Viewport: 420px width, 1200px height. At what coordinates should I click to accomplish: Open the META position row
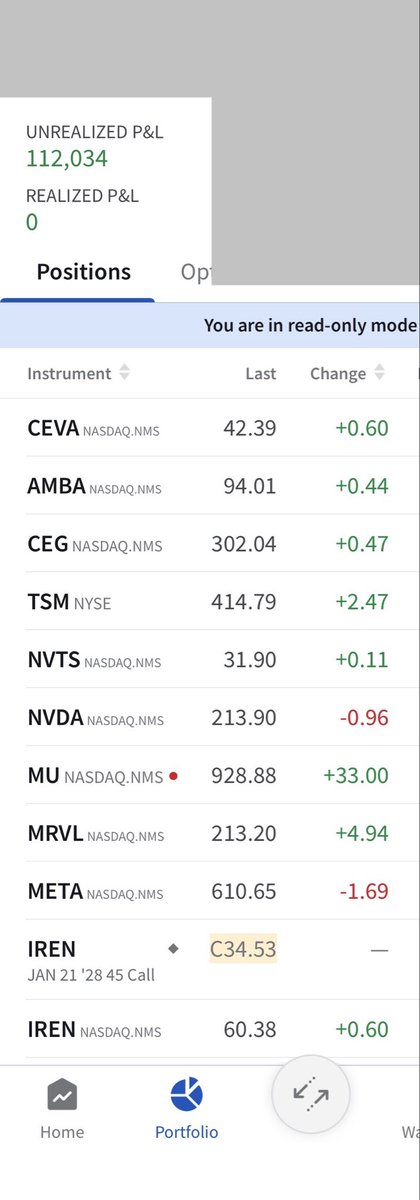tap(210, 891)
